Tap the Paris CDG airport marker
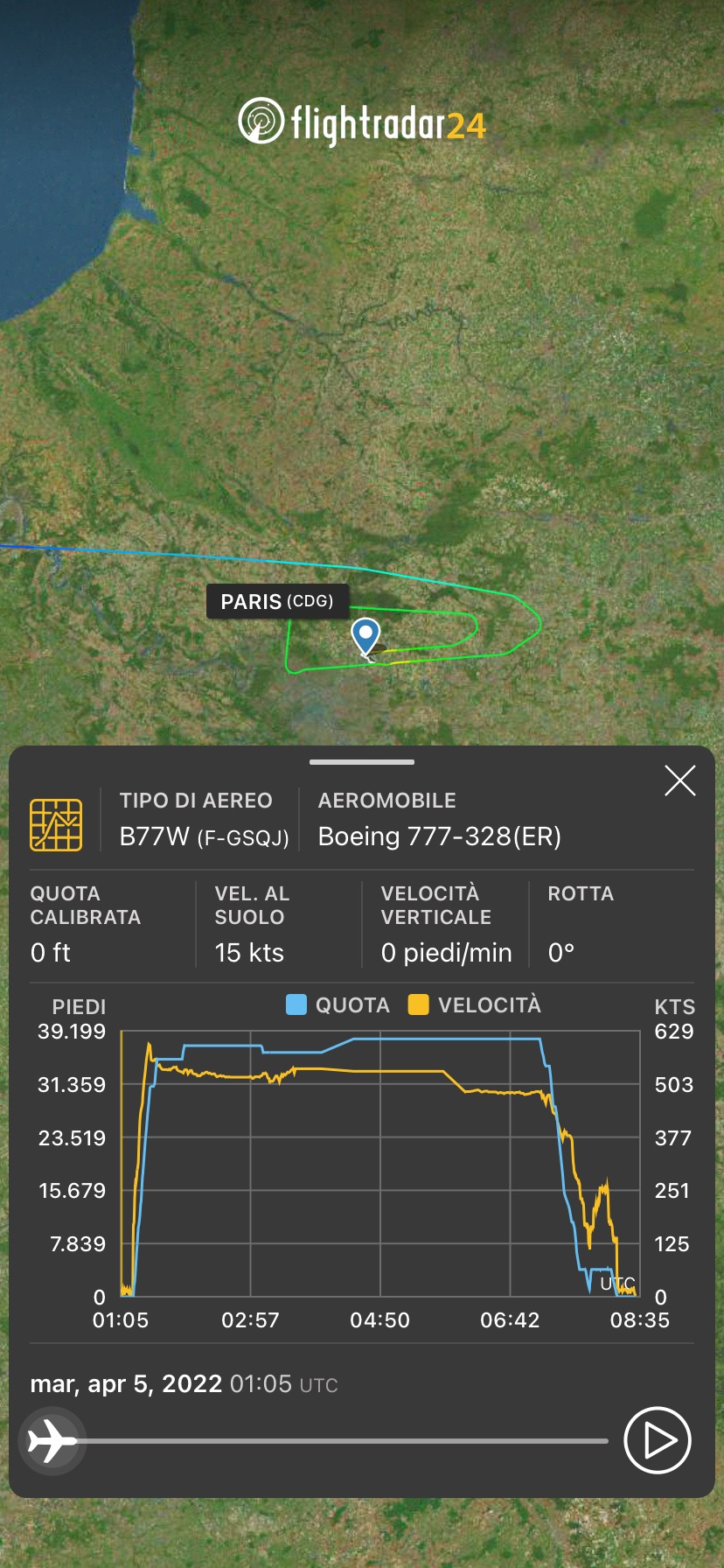Image resolution: width=724 pixels, height=1568 pixels. pyautogui.click(x=365, y=635)
